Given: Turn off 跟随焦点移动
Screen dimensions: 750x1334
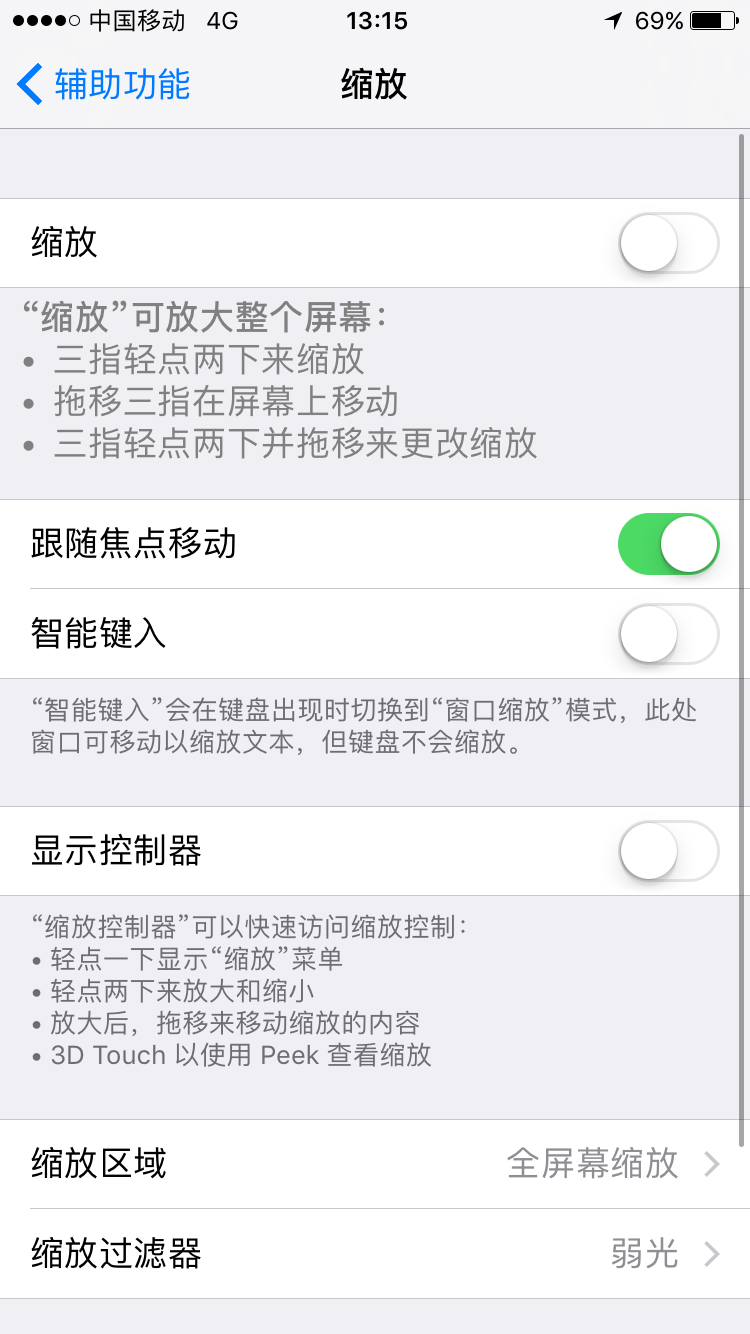Looking at the screenshot, I should [x=669, y=544].
